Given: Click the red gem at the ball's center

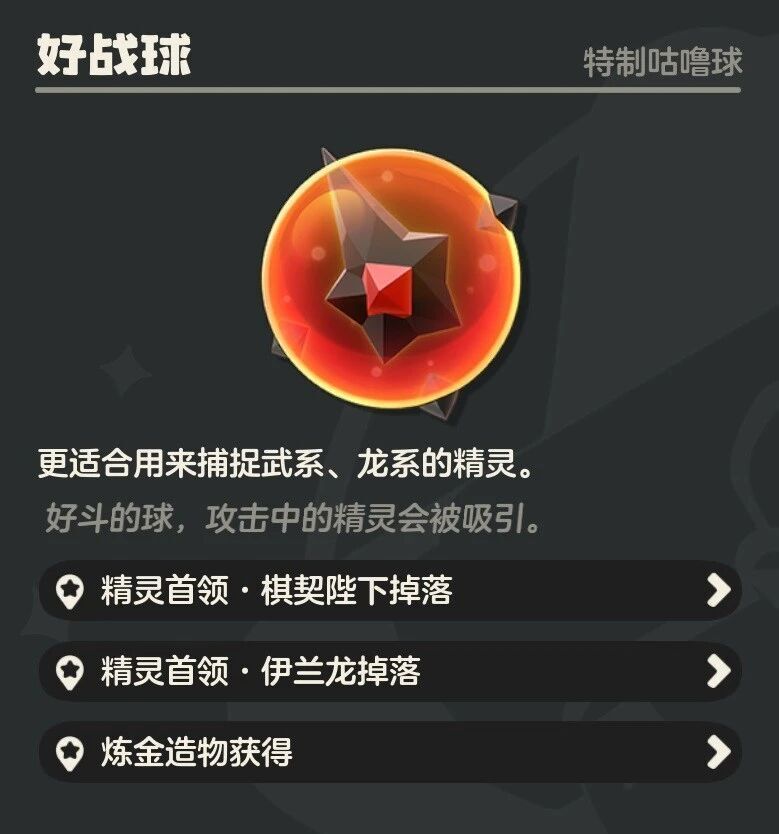Looking at the screenshot, I should (x=390, y=290).
